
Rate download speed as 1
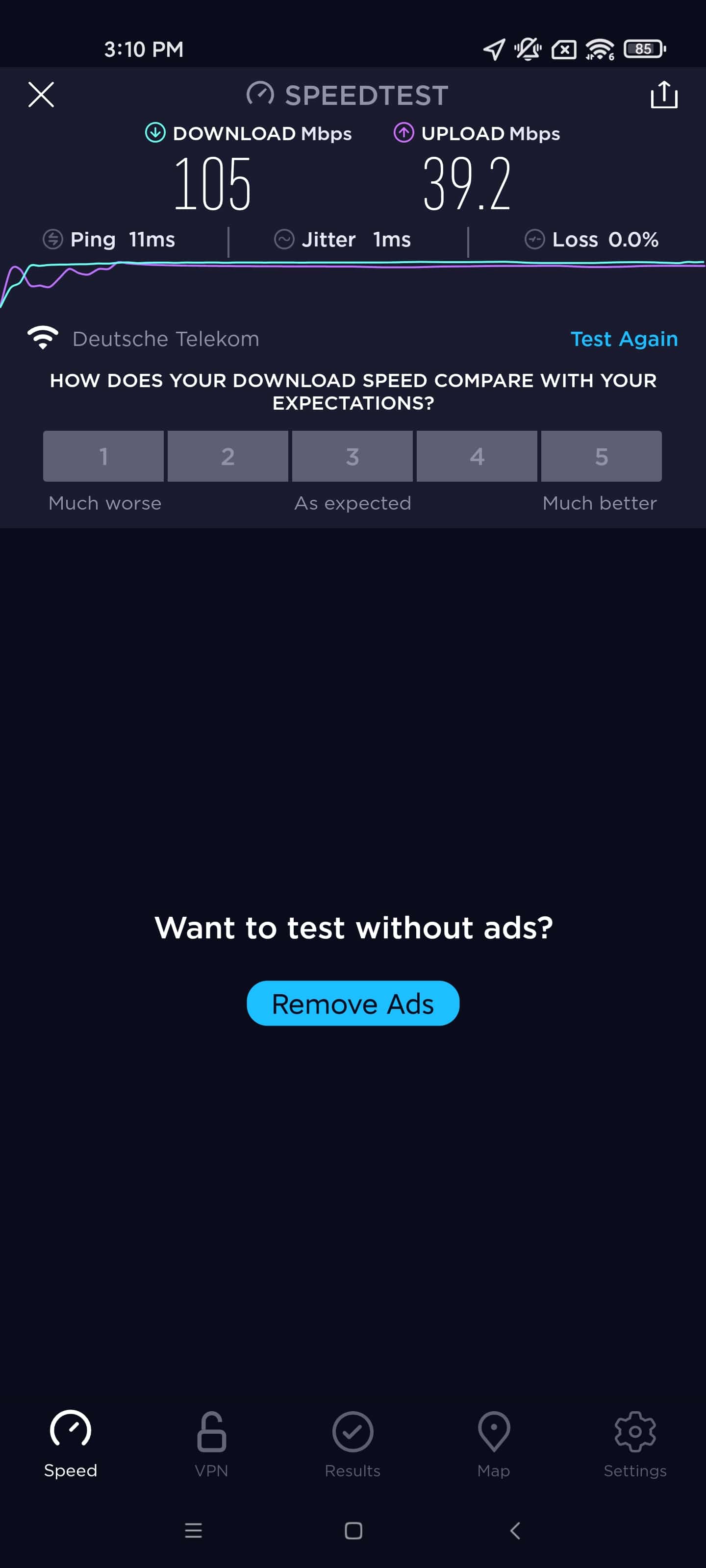[x=103, y=456]
